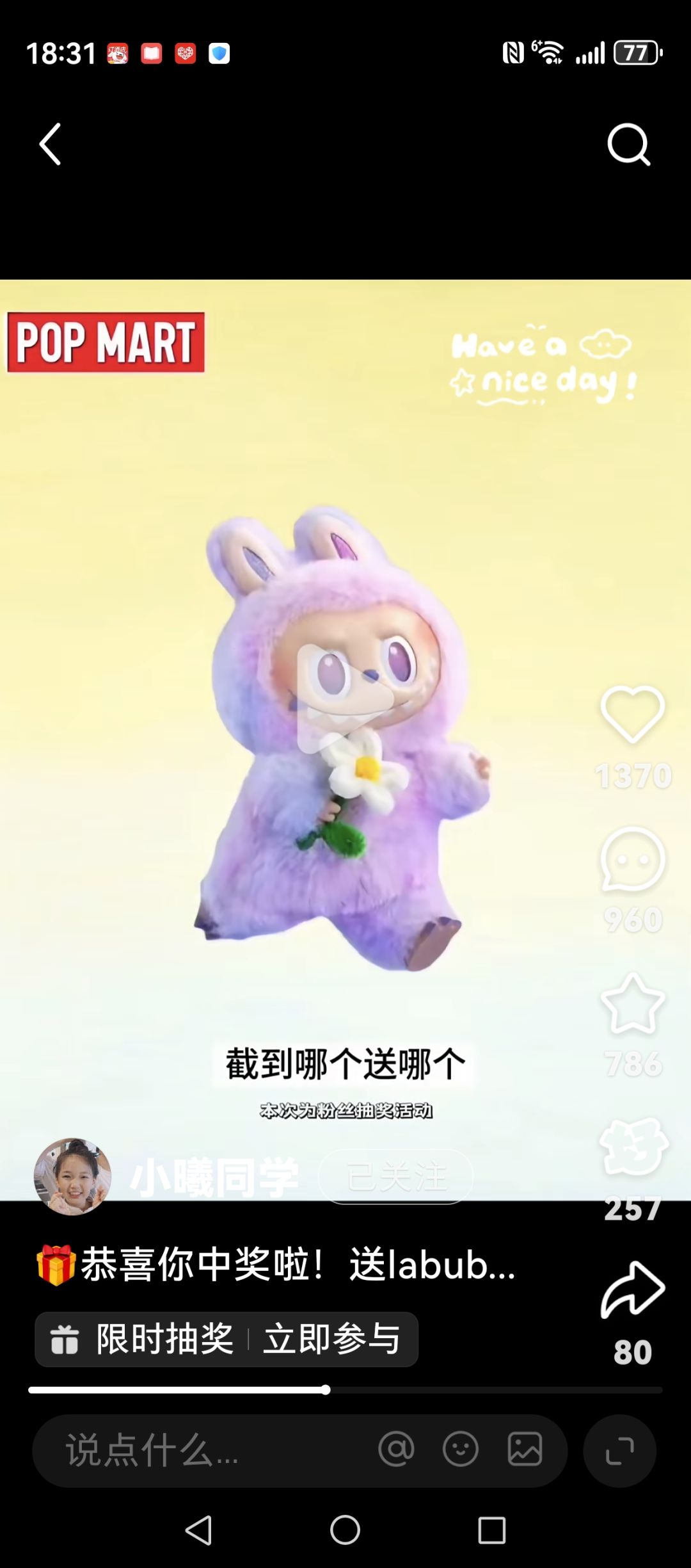Go back using the top-left arrow

51,145
